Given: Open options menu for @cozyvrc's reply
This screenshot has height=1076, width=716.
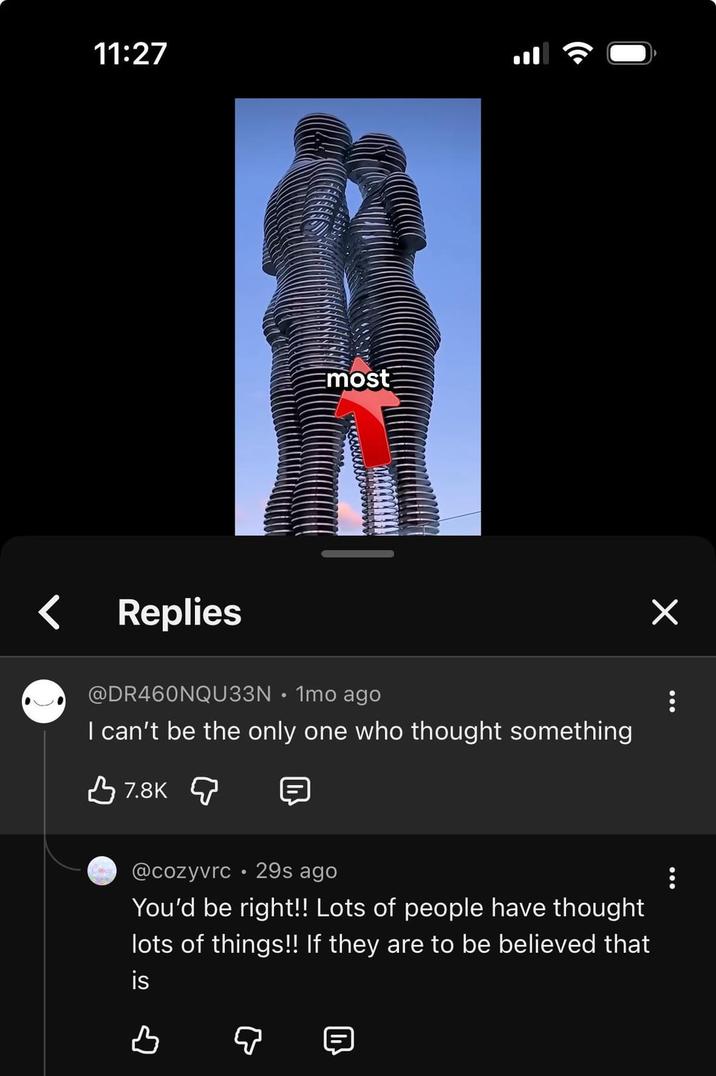Looking at the screenshot, I should pyautogui.click(x=672, y=878).
